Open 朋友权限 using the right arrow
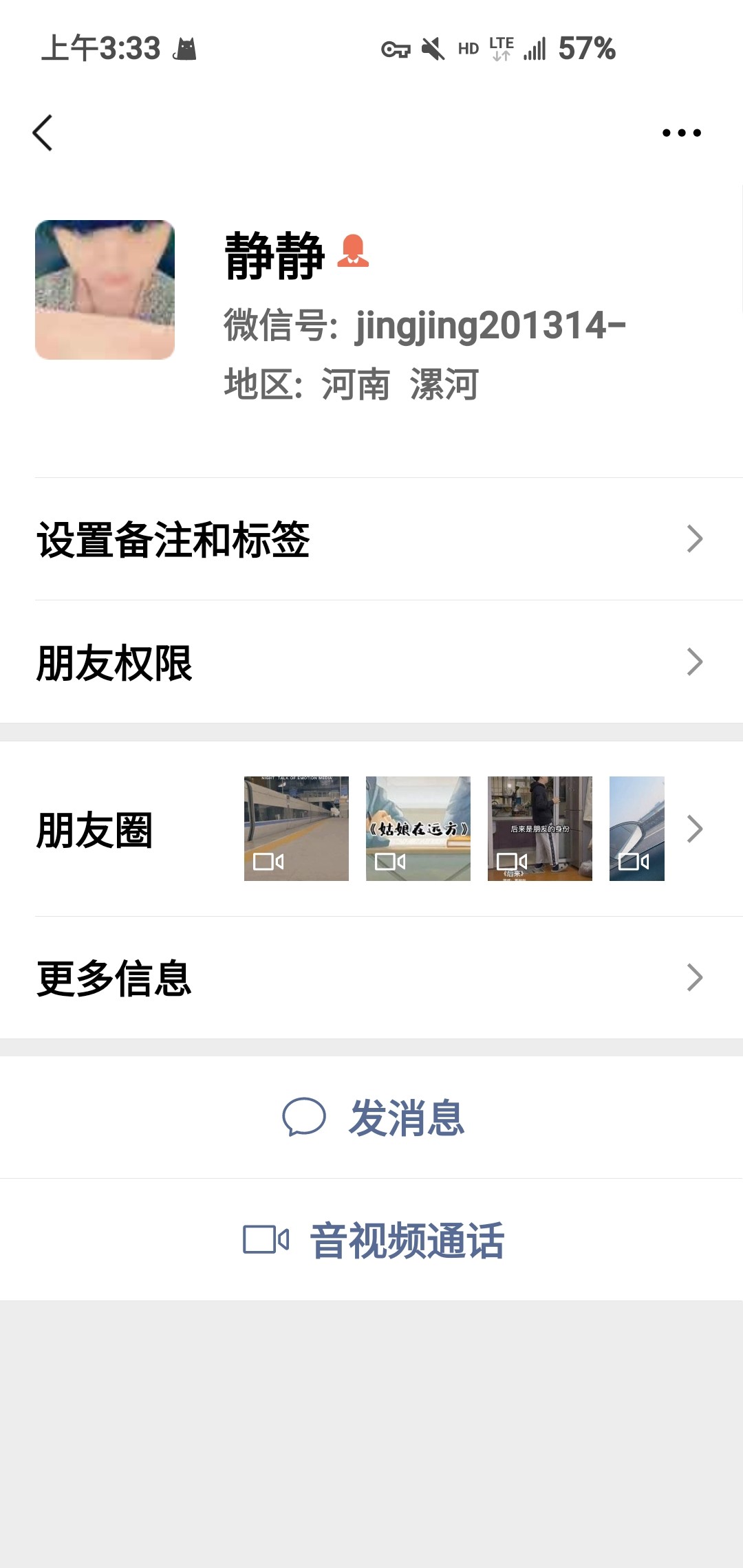Screen dimensions: 743x1568 point(695,662)
